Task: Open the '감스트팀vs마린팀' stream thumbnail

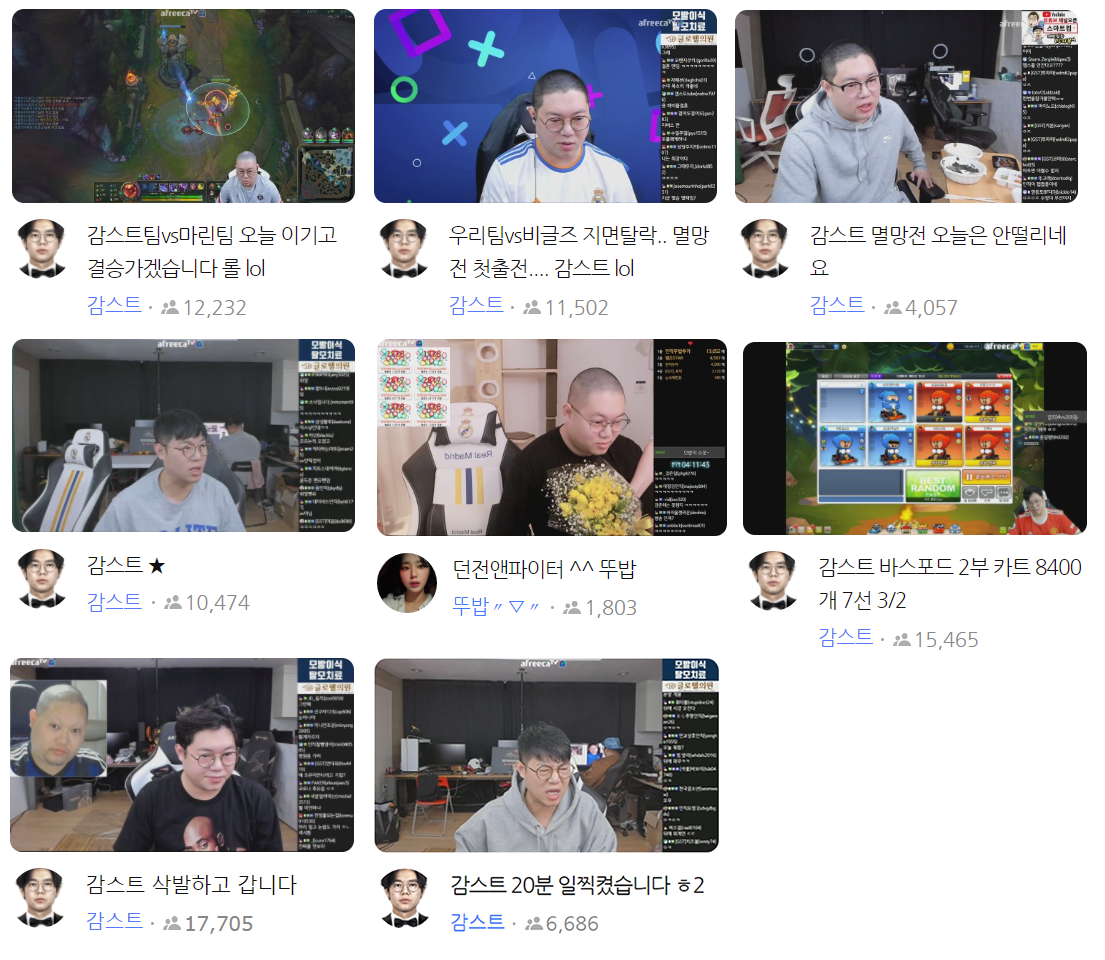Action: [183, 106]
